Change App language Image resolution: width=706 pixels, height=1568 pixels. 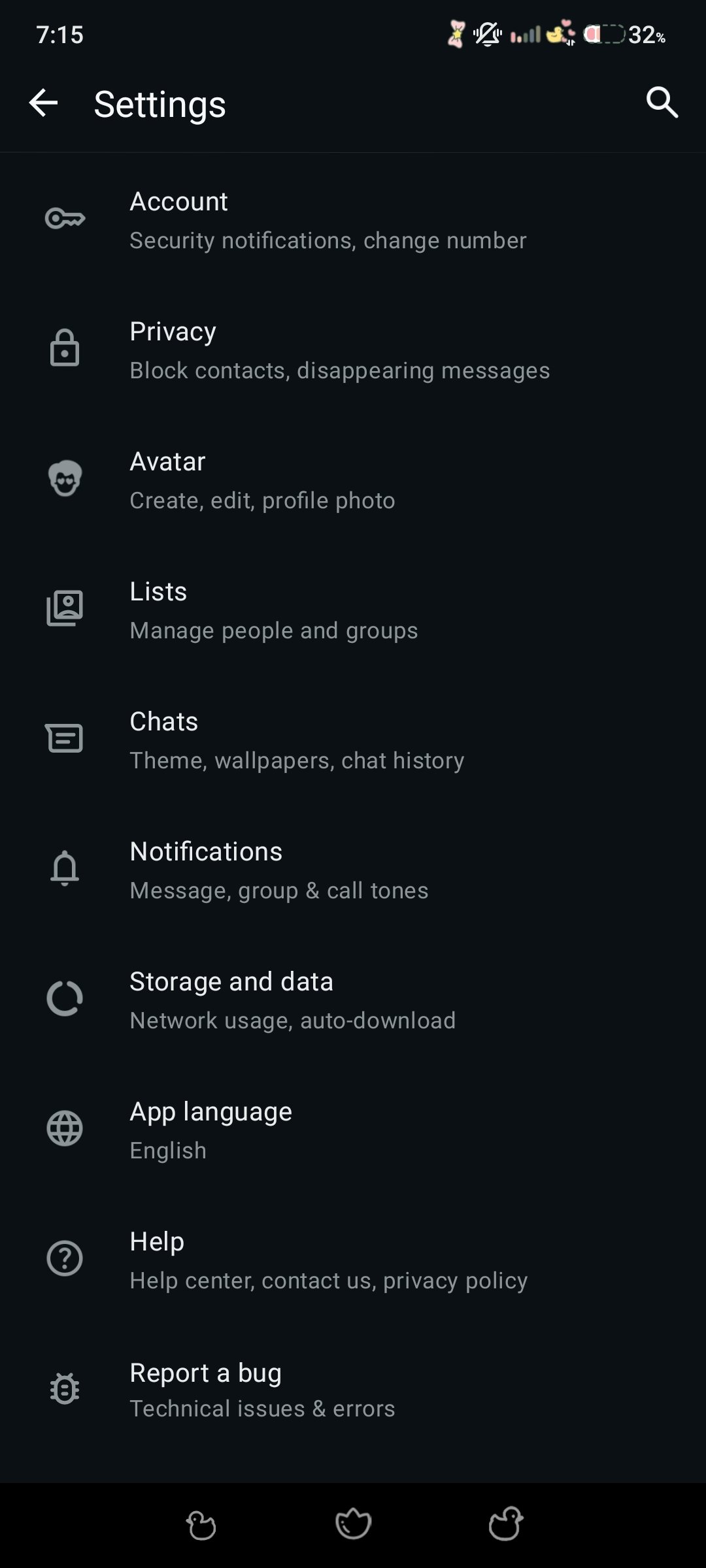(353, 1130)
